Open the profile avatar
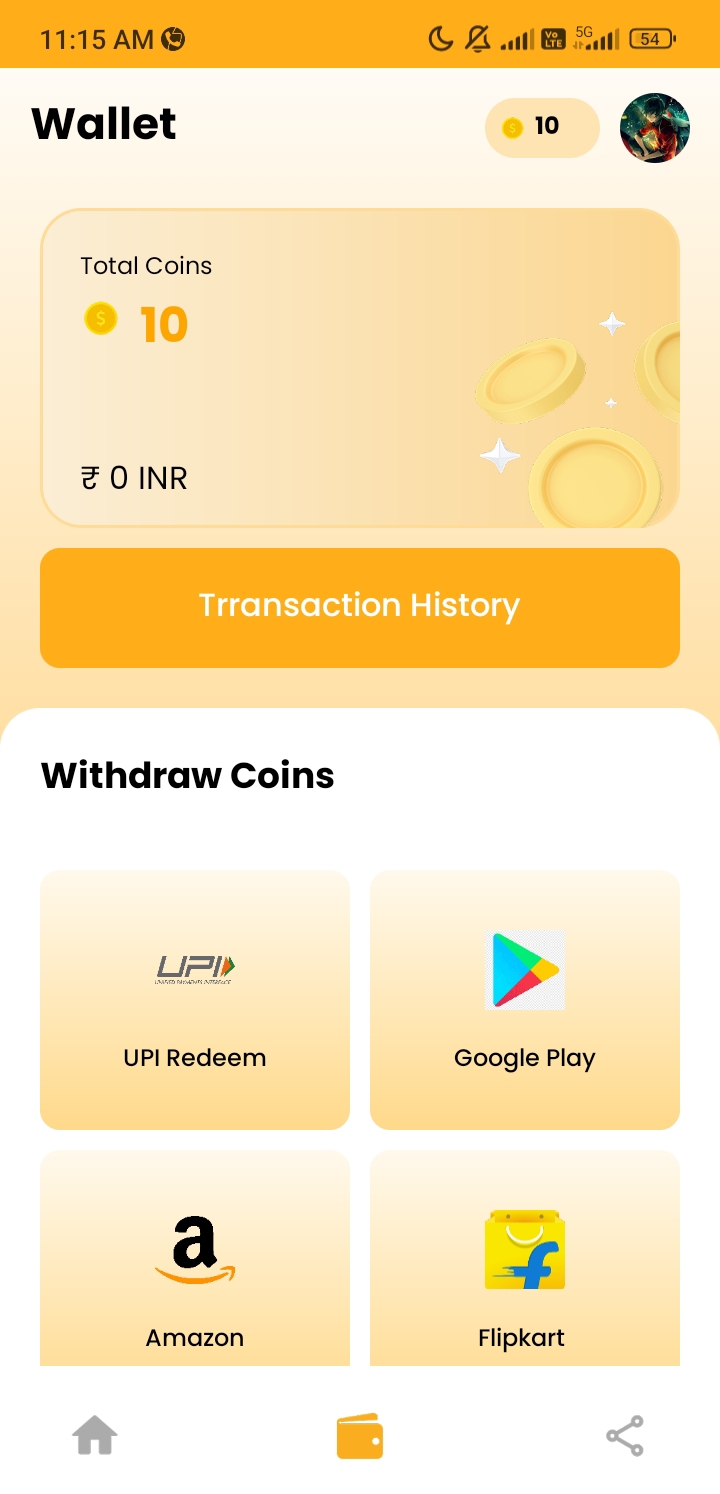Image resolution: width=720 pixels, height=1494 pixels. (x=655, y=128)
